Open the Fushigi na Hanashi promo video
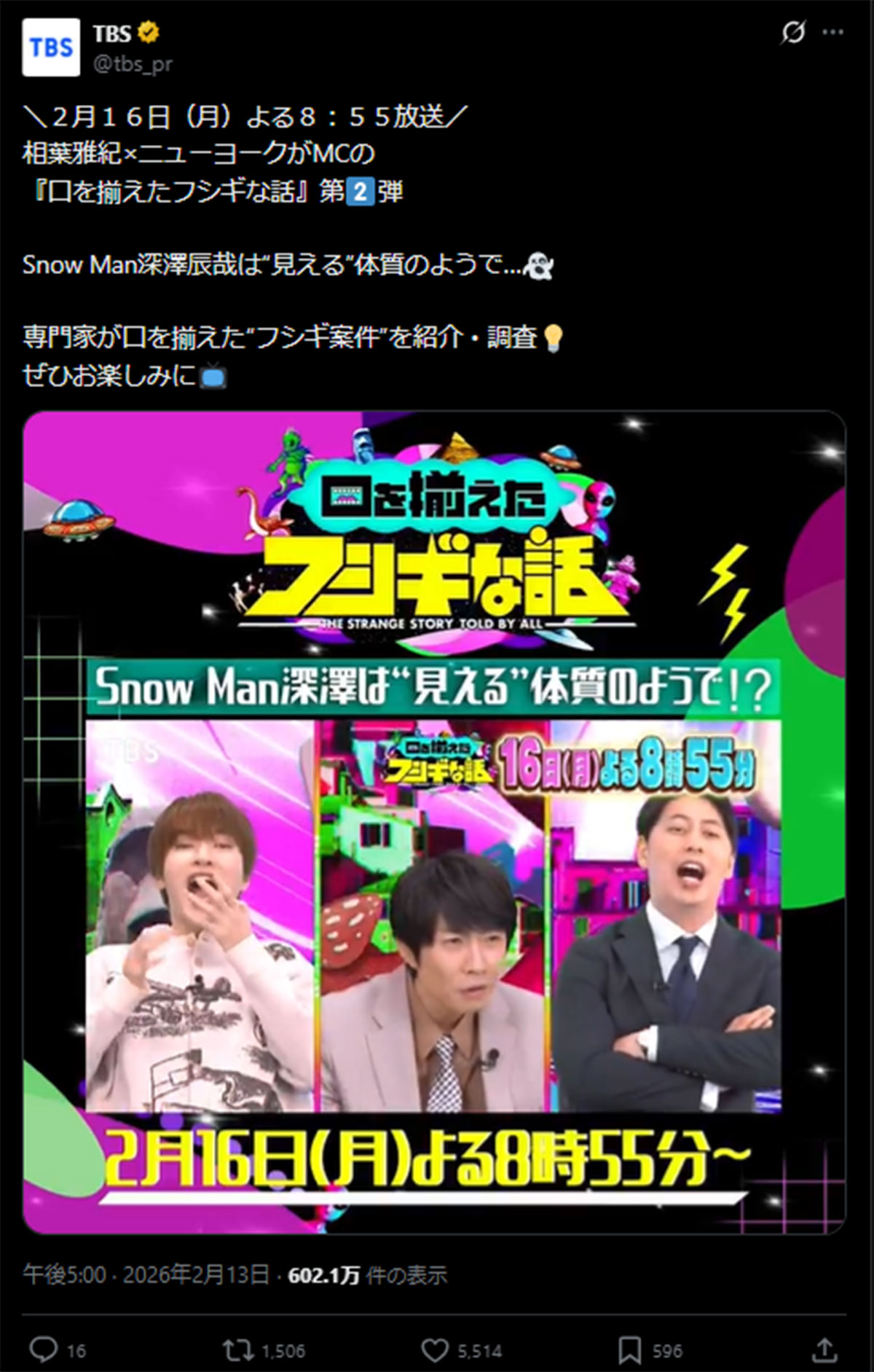874x1372 pixels. click(434, 822)
